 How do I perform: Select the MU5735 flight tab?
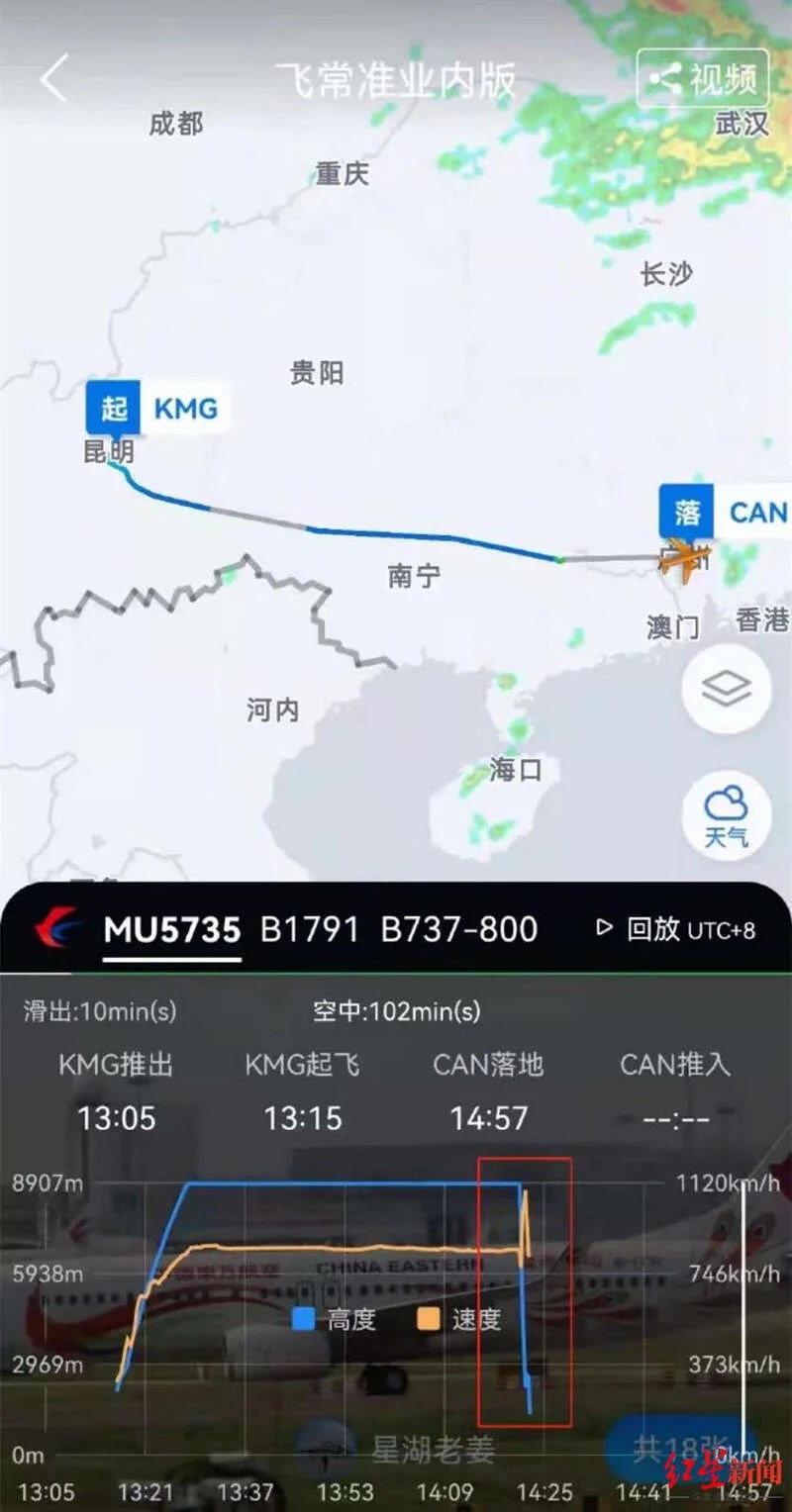pos(172,930)
